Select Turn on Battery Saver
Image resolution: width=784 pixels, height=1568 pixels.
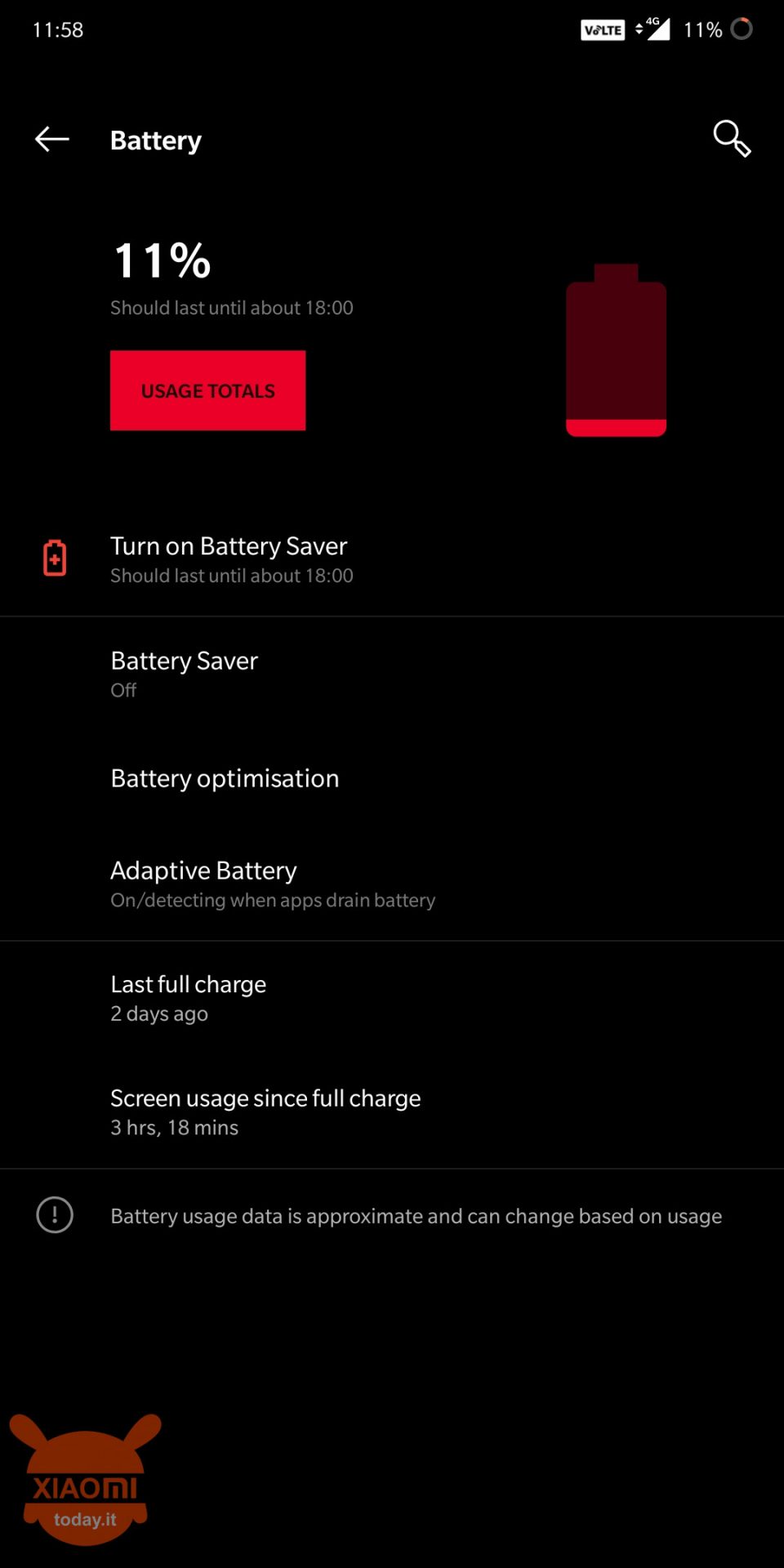392,559
